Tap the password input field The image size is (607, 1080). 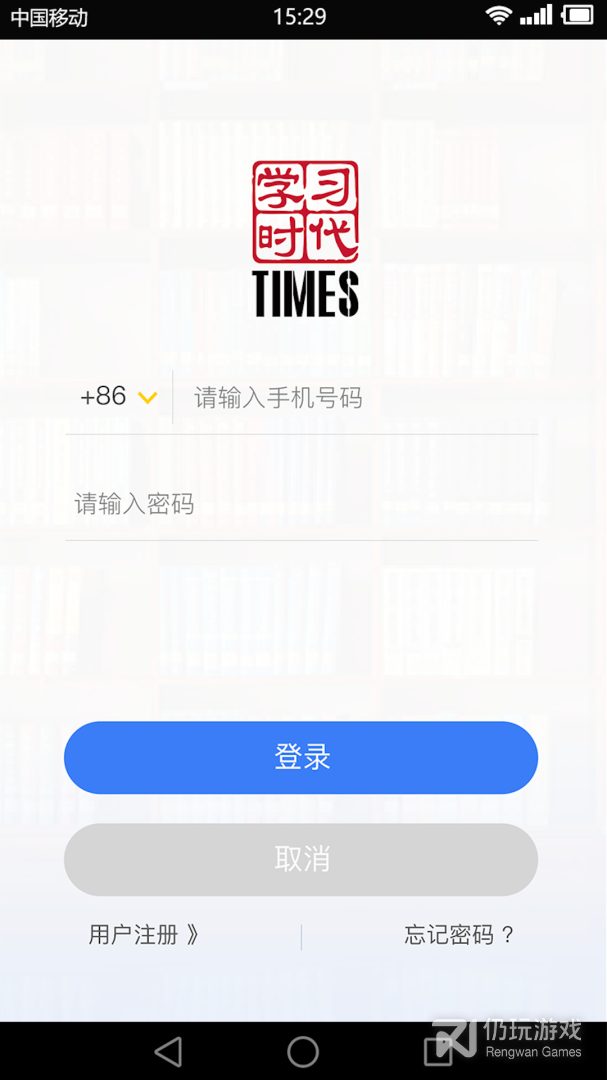tap(300, 504)
